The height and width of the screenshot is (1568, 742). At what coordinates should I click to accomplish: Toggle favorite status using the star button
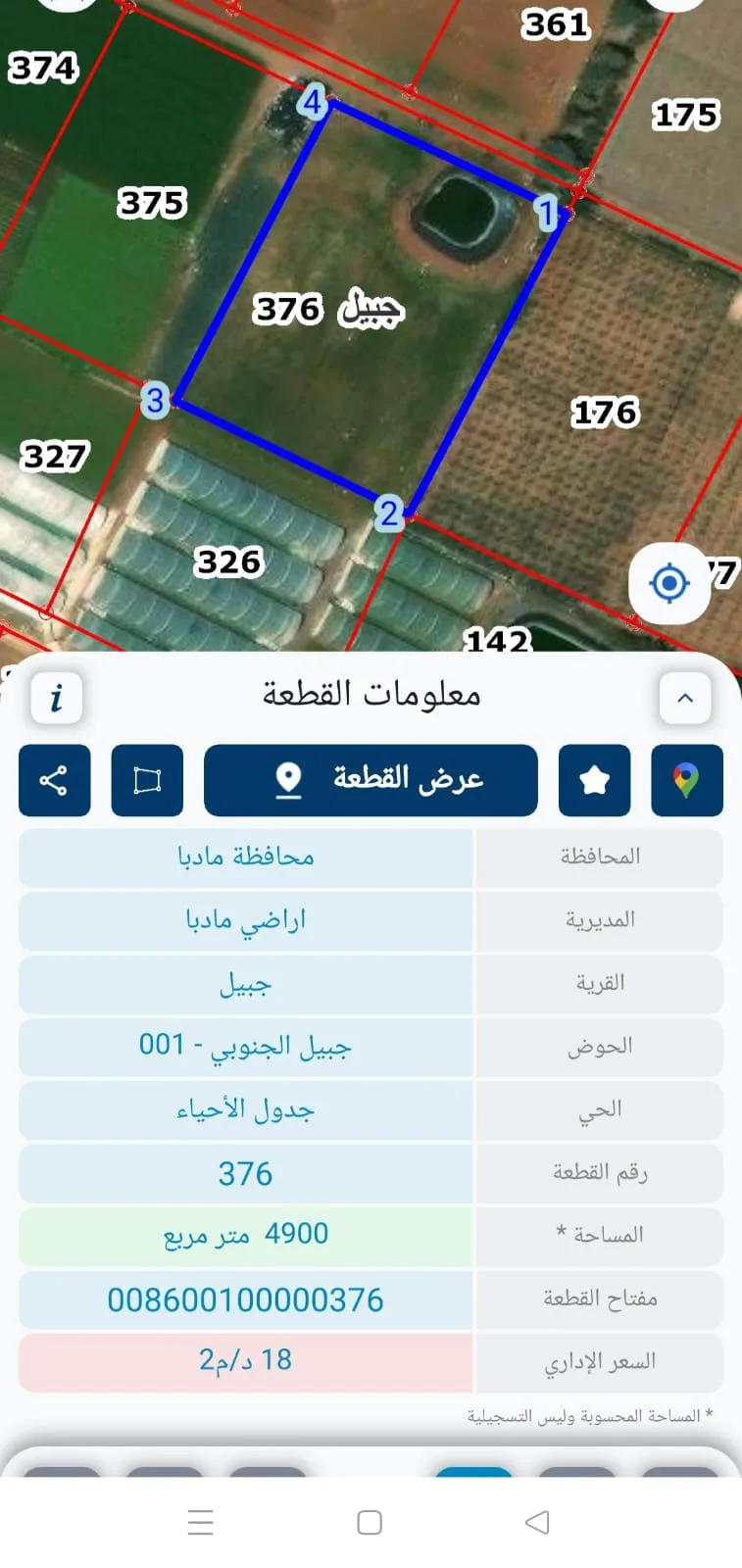point(594,780)
